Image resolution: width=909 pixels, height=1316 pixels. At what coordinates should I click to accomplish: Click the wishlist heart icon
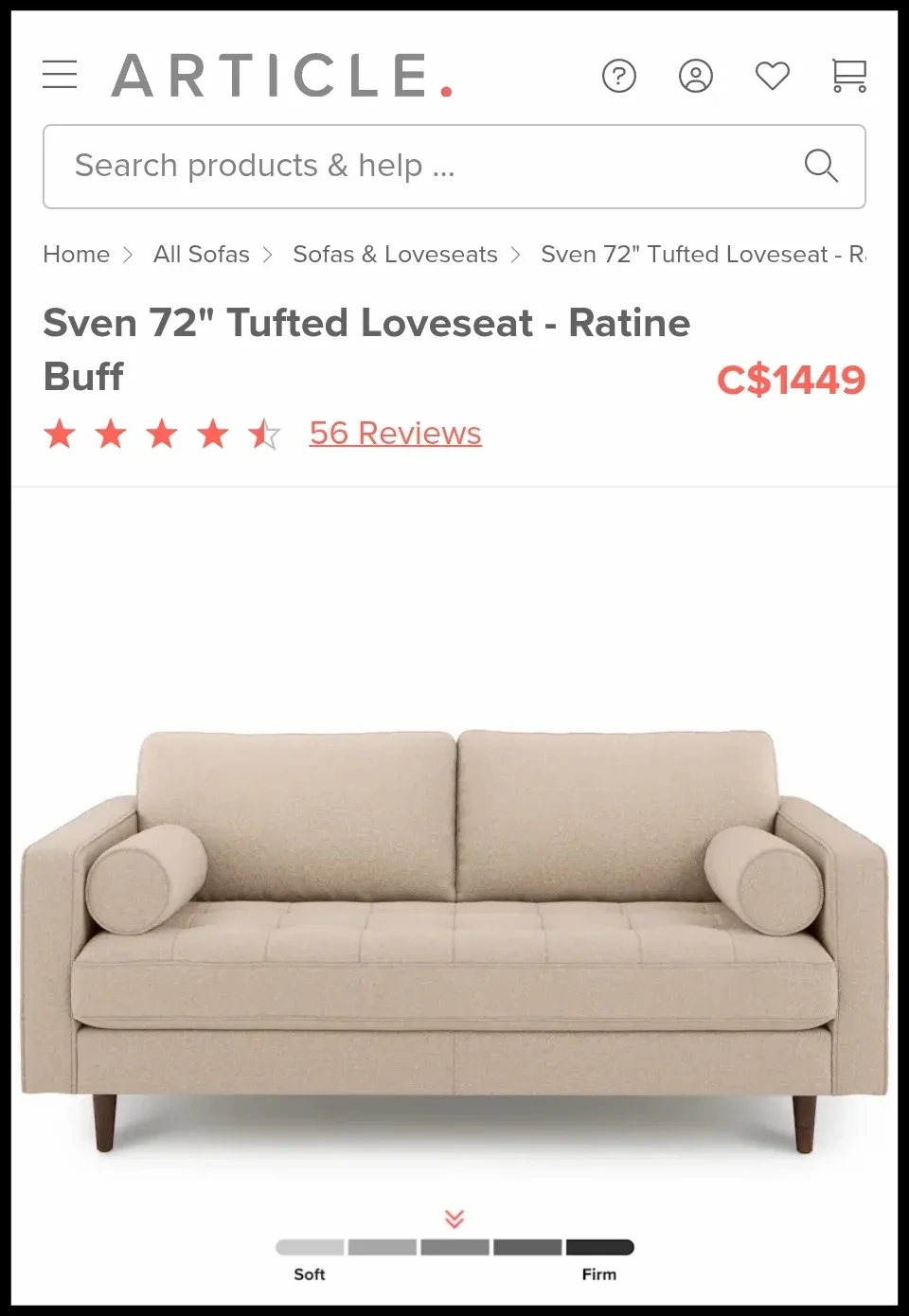[772, 77]
